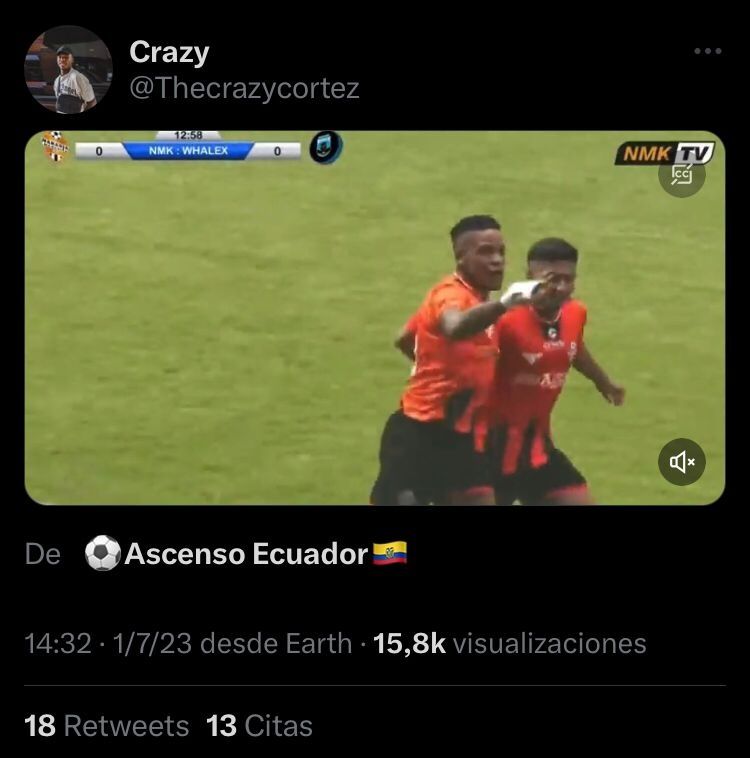Play the NMK vs Whalex video
This screenshot has height=758, width=750.
point(374,317)
